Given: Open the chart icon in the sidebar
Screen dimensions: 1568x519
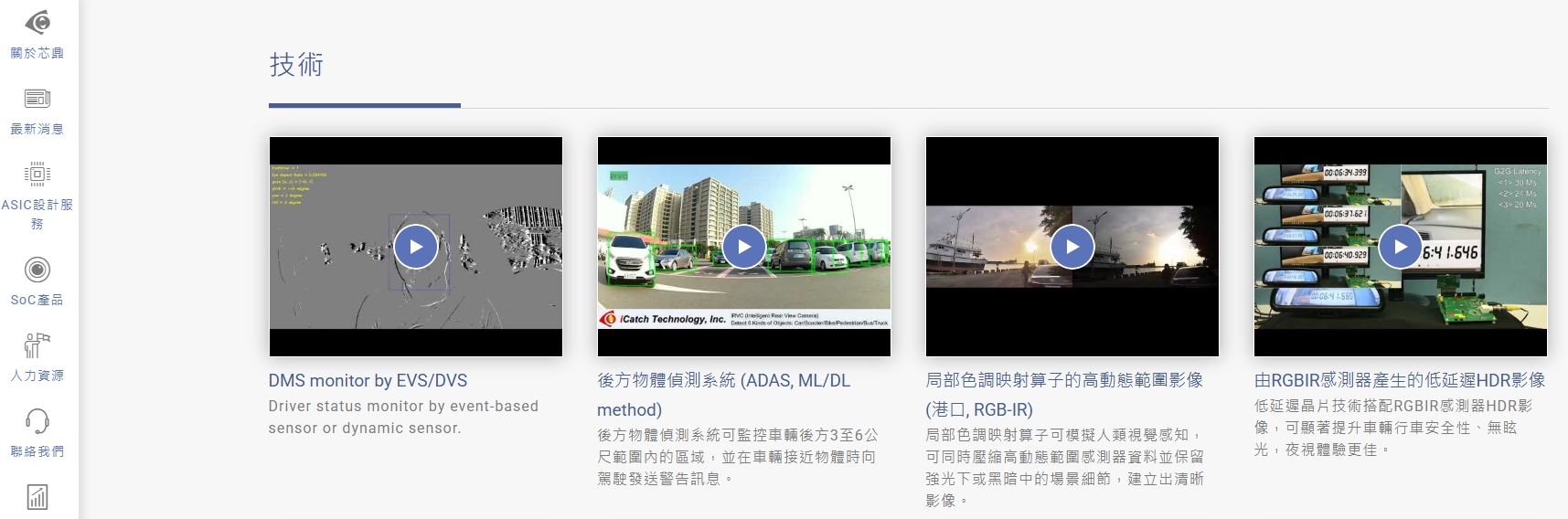Looking at the screenshot, I should (37, 497).
